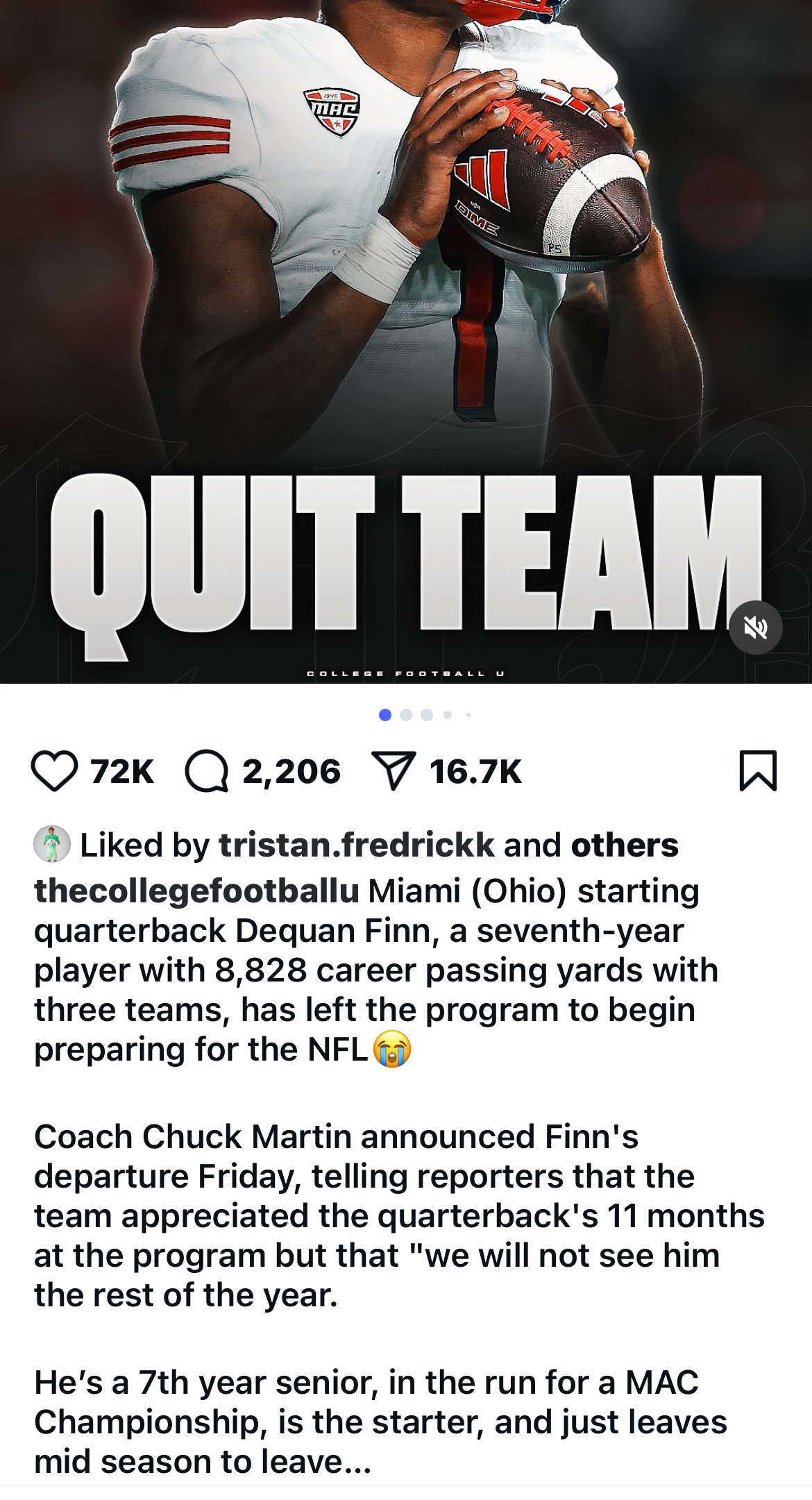Unmute the post audio
This screenshot has height=1500, width=812.
(756, 628)
